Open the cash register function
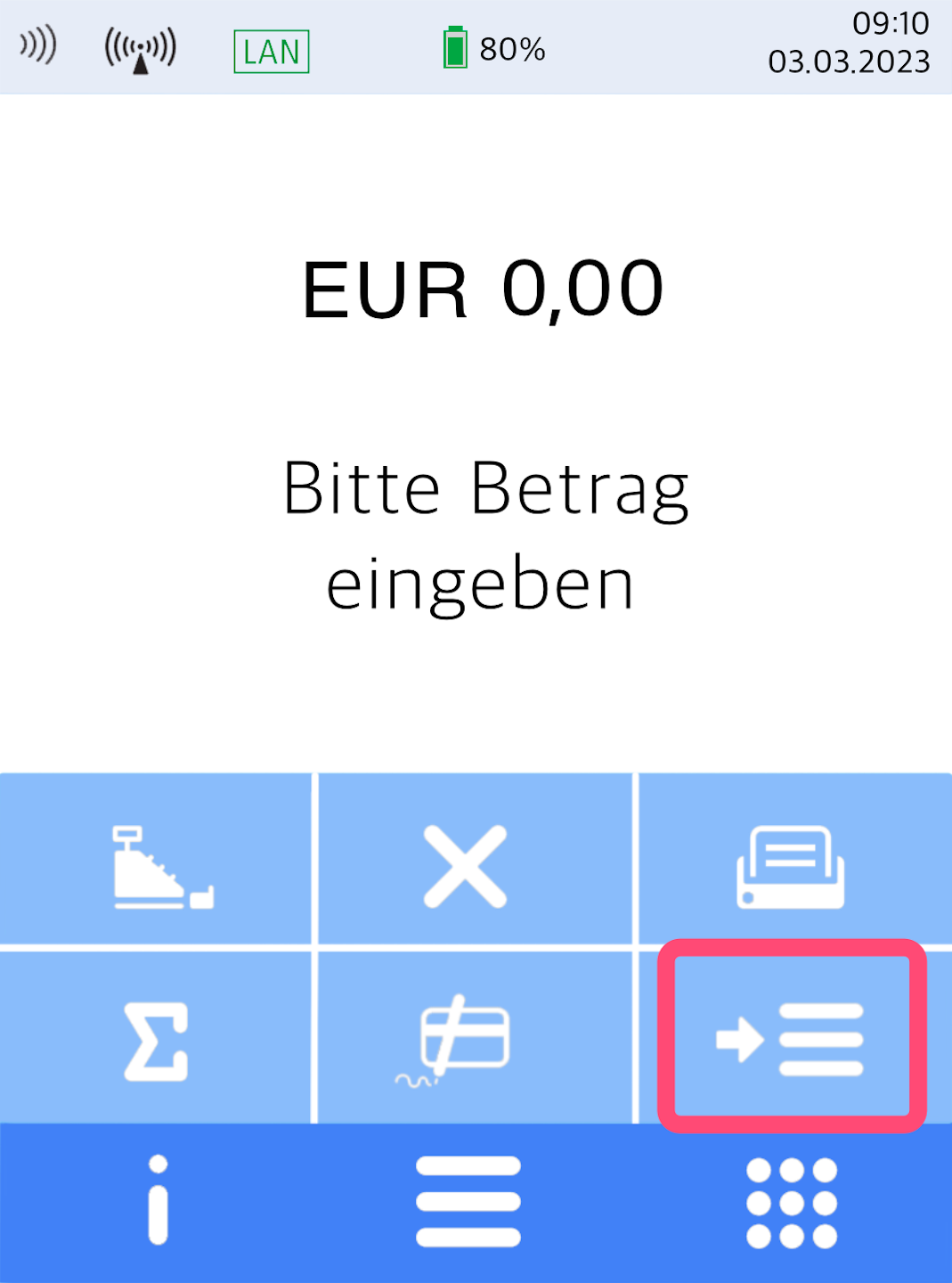Screen dimensions: 952x1283 [159, 862]
